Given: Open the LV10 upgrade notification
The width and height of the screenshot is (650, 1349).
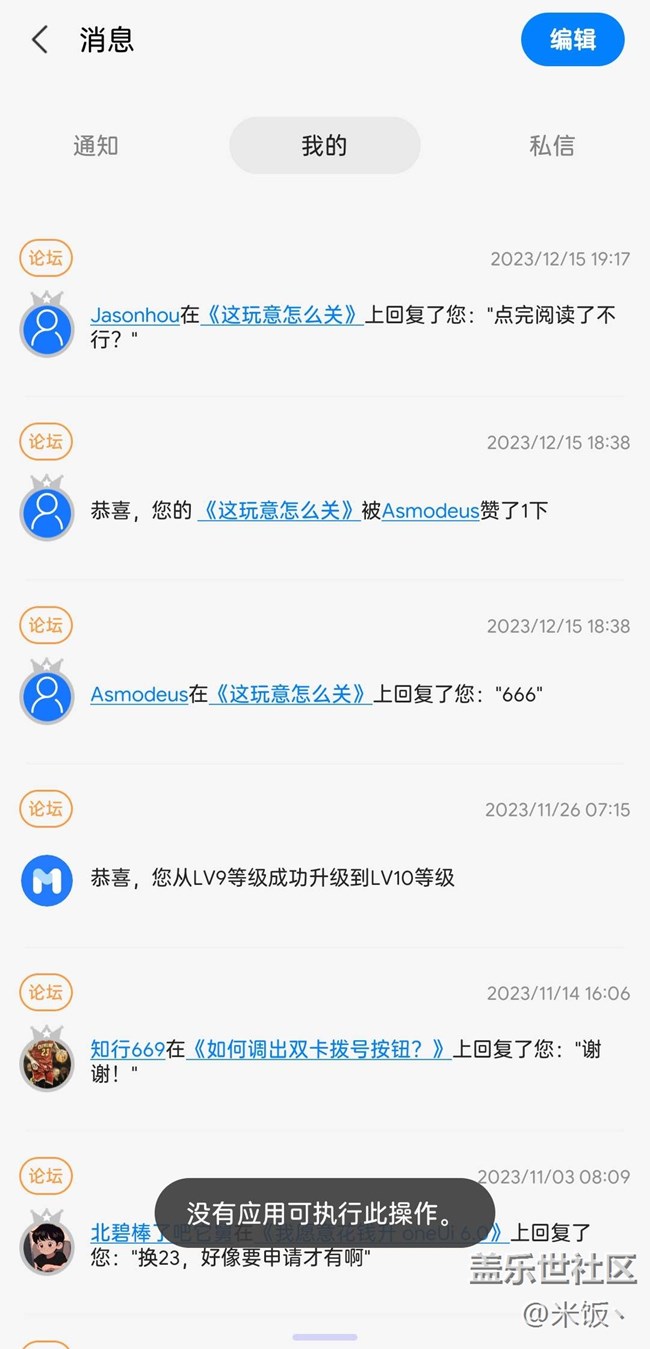Looking at the screenshot, I should pyautogui.click(x=272, y=878).
